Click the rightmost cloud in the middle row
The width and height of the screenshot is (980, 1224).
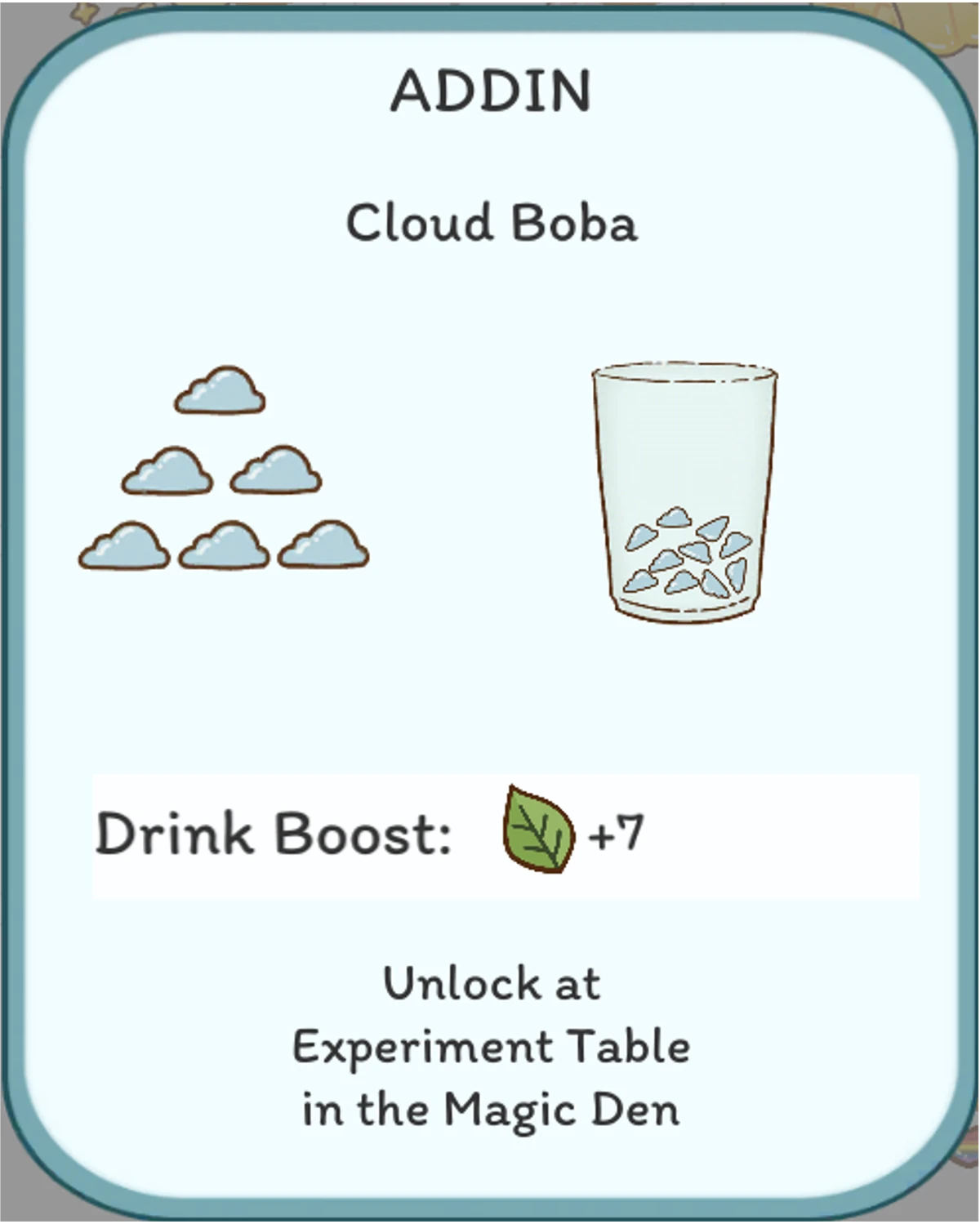[274, 472]
